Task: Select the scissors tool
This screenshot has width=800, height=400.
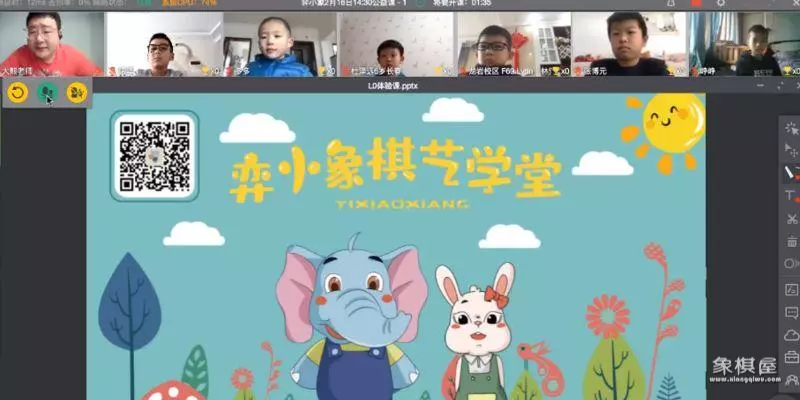Action: [x=791, y=218]
